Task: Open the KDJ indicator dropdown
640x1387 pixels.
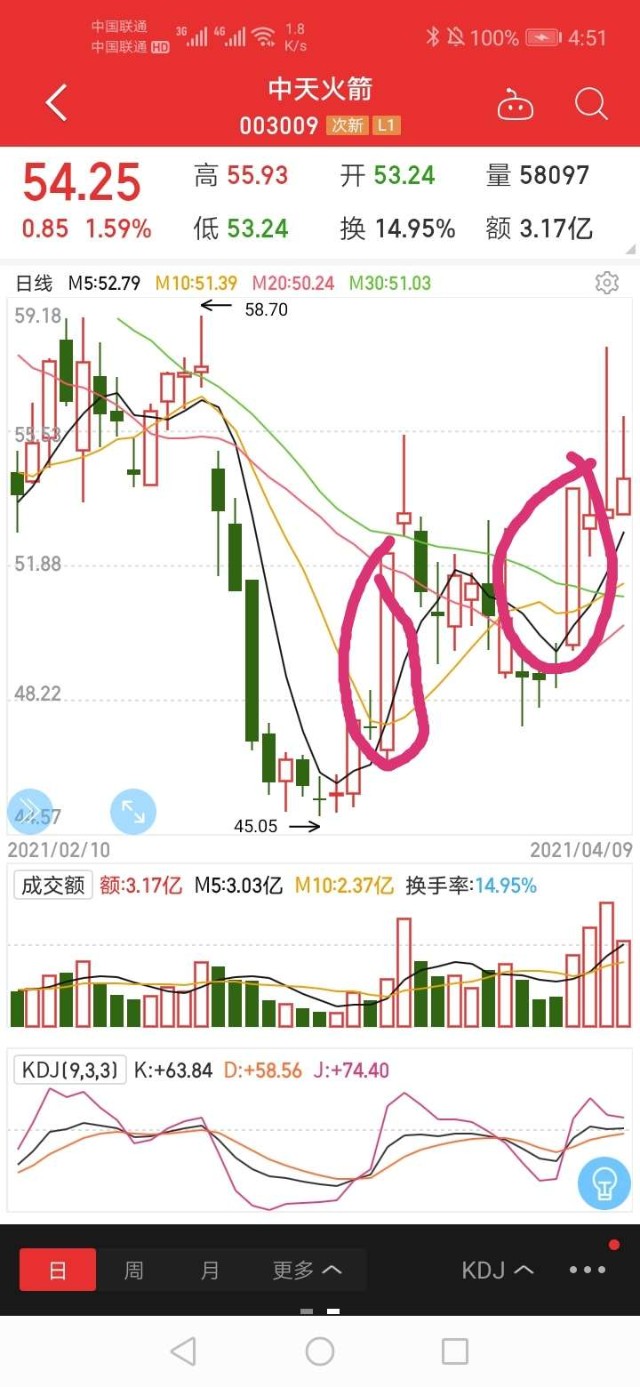Action: coord(497,1270)
